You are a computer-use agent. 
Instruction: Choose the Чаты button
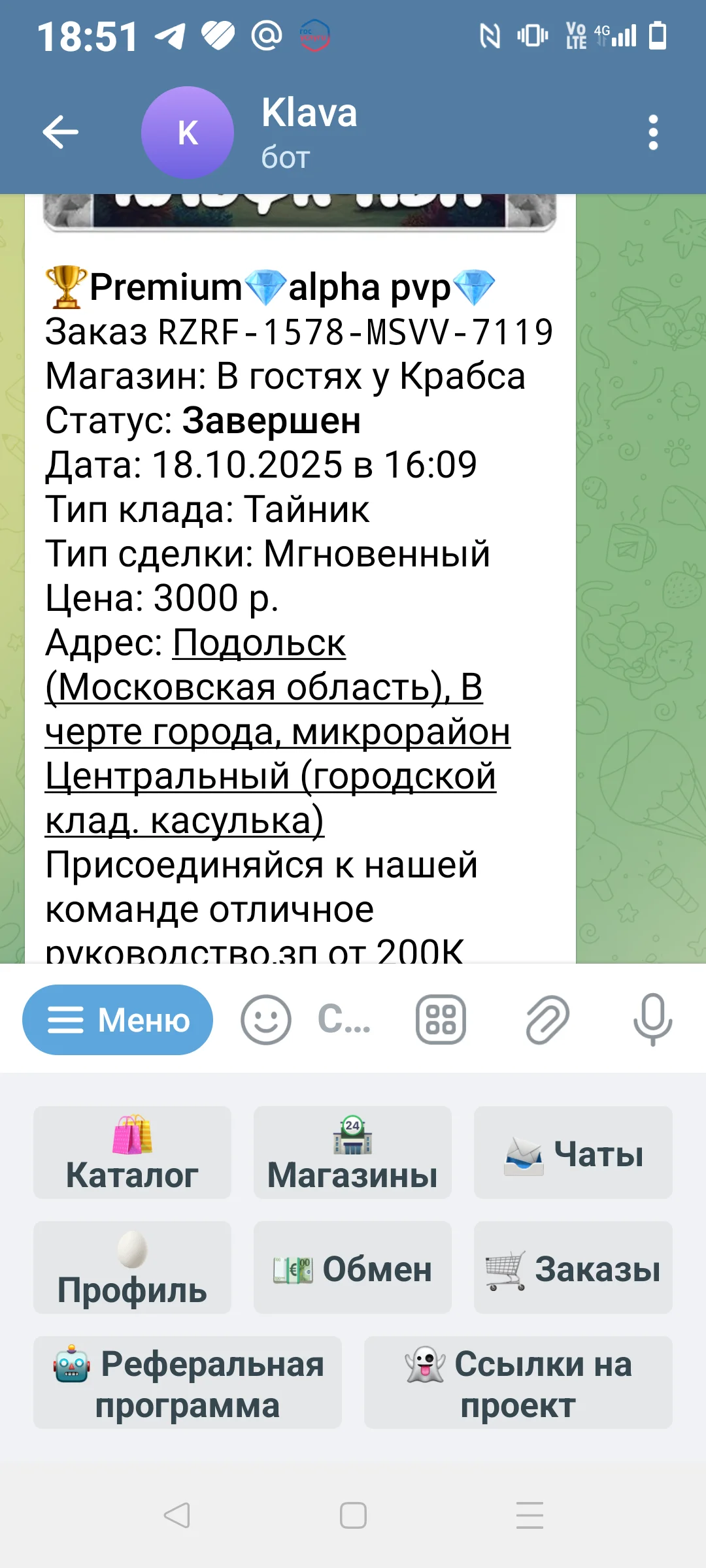(x=573, y=1152)
